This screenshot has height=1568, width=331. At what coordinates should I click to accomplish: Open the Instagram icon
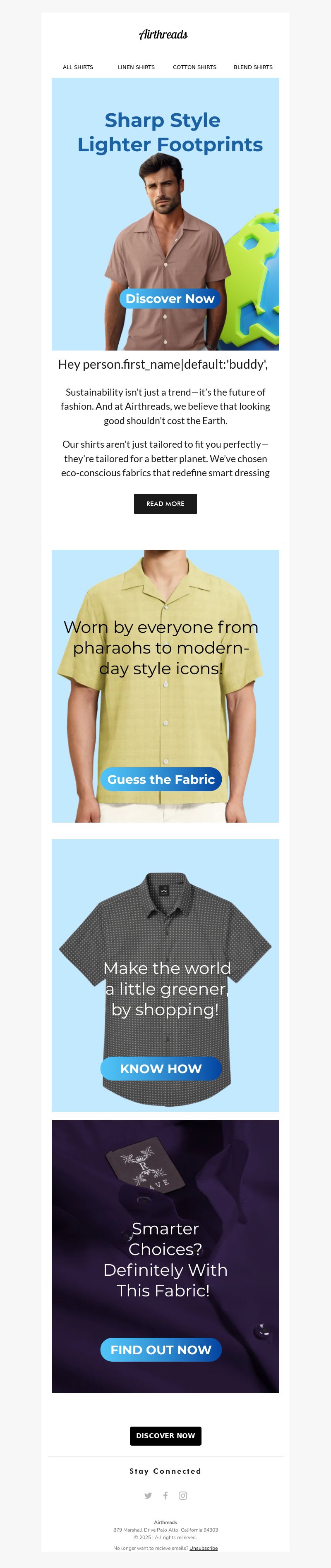point(183,1495)
